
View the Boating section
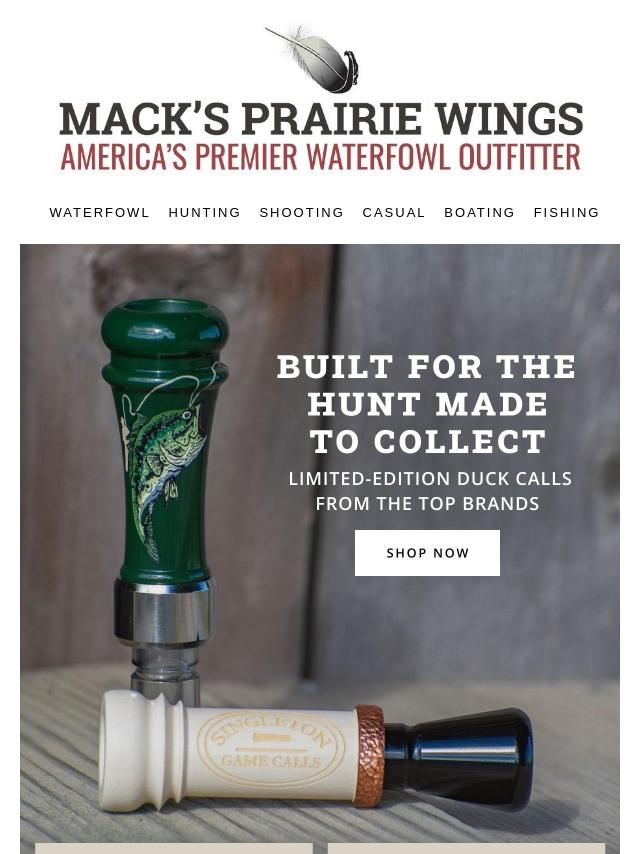(479, 213)
